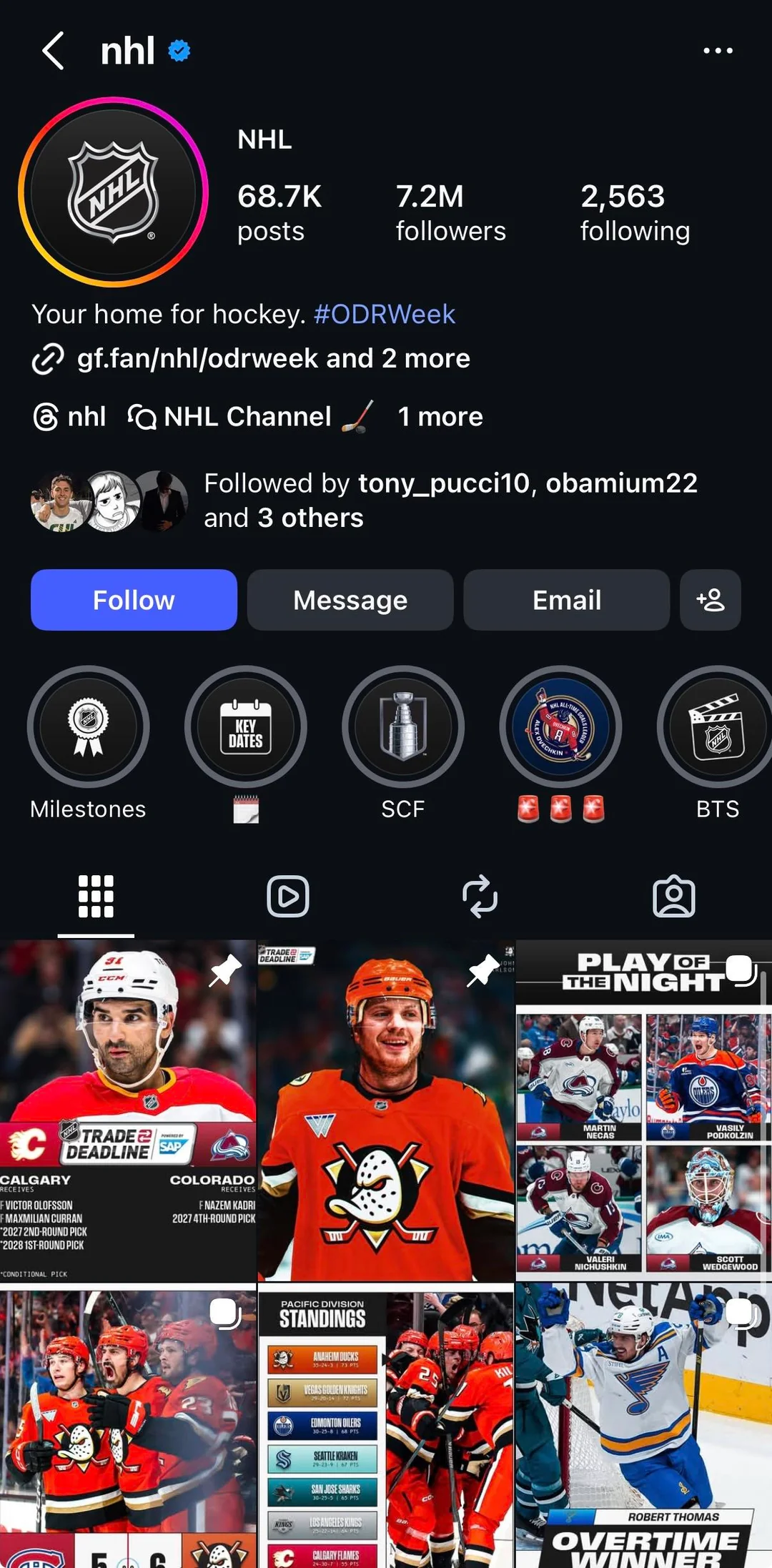
Task: Go back from the NHL profile
Action: (x=54, y=51)
